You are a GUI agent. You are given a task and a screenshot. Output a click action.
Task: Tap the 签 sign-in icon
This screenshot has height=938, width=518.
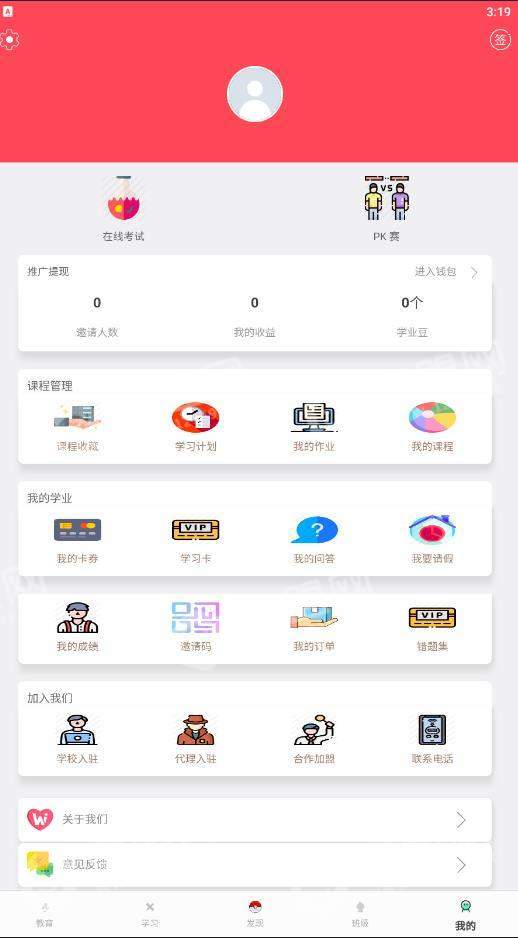point(501,40)
